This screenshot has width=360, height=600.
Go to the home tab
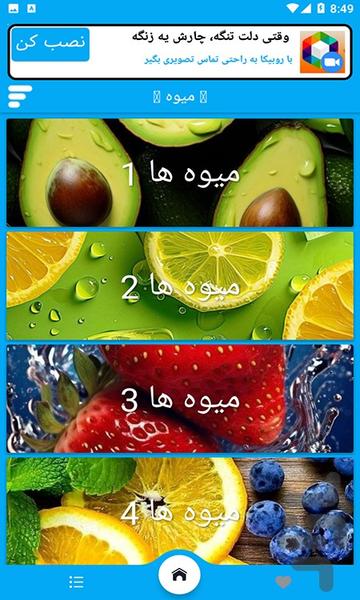(180, 574)
